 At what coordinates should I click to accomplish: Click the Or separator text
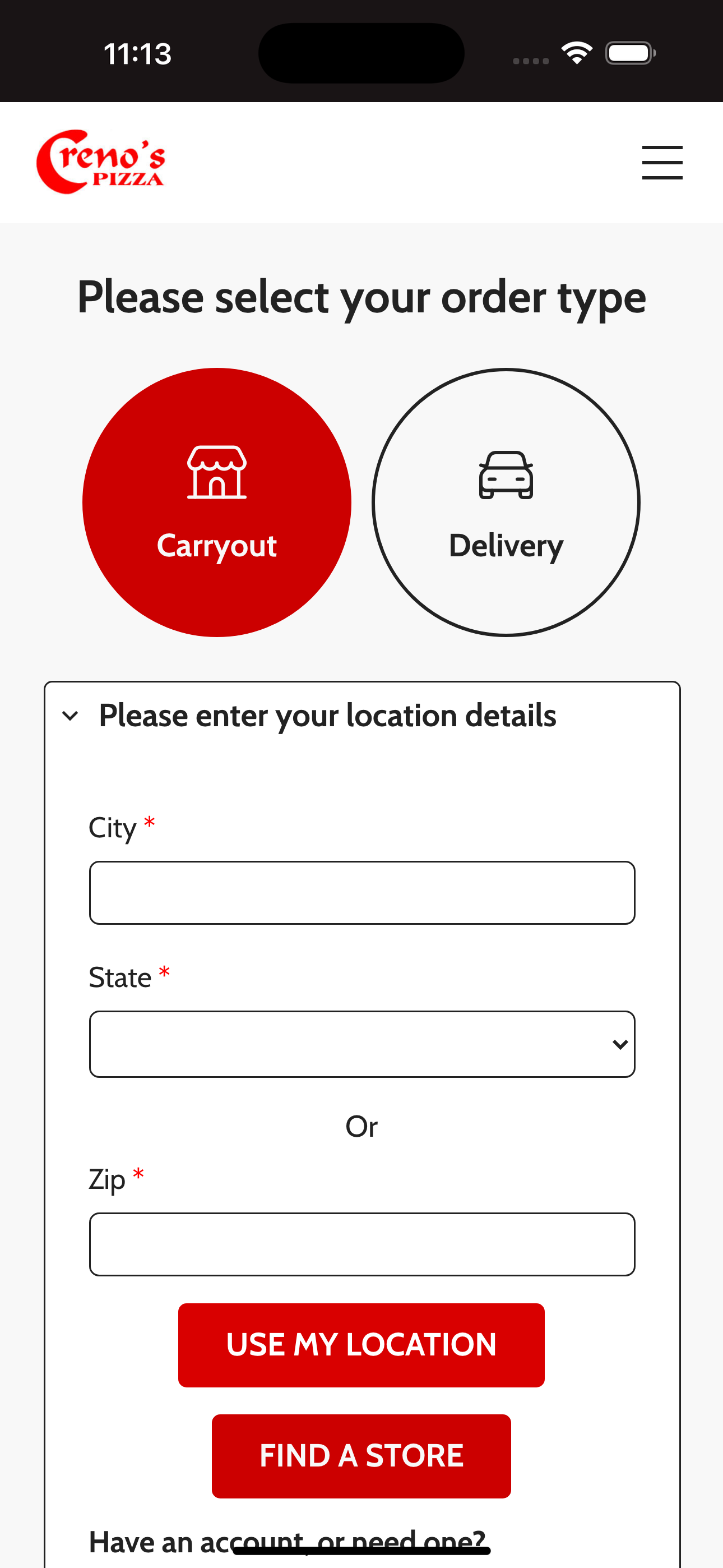coord(363,1126)
